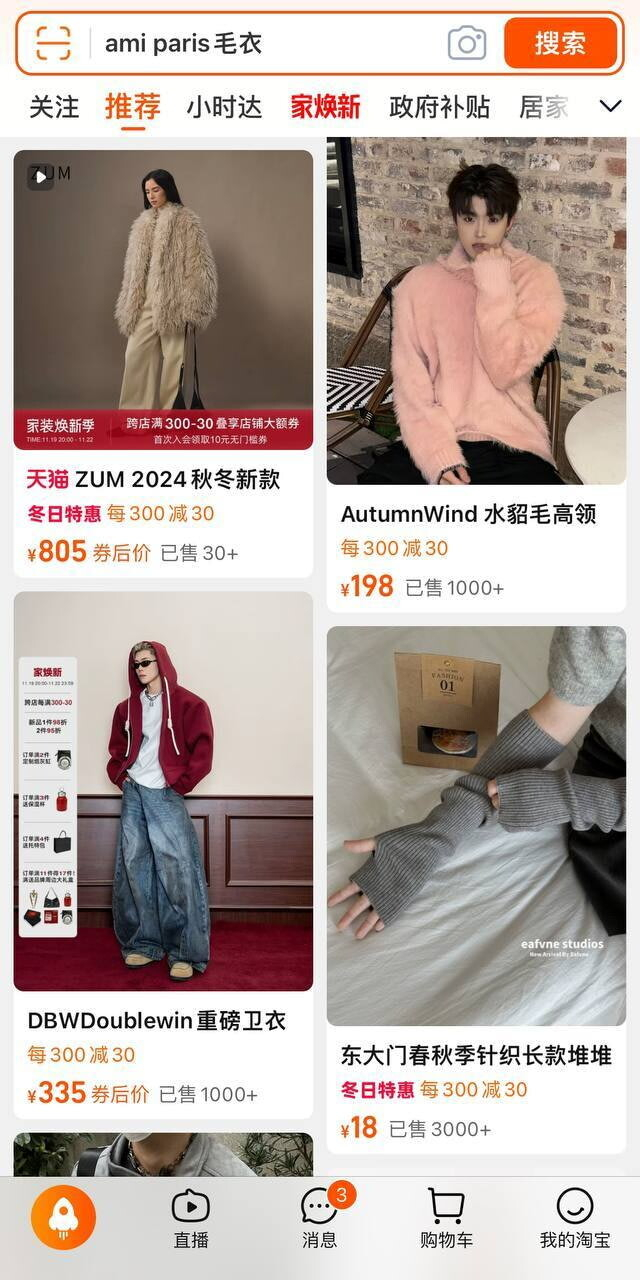Select the 政府补贴 tab

click(x=439, y=107)
